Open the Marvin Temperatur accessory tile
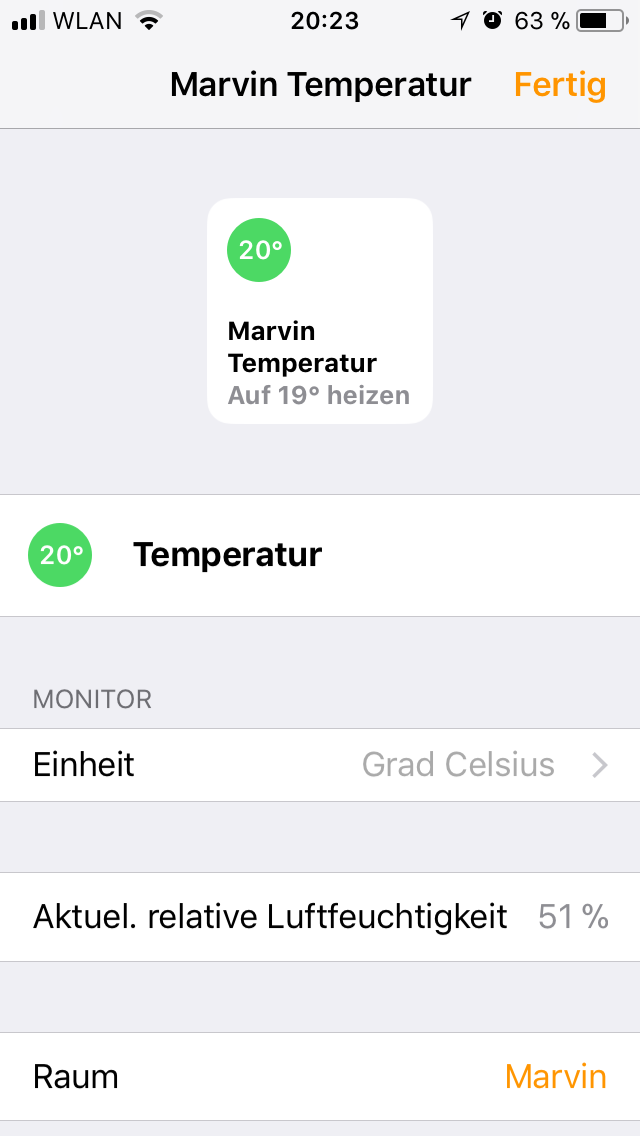The height and width of the screenshot is (1136, 640). (x=320, y=310)
